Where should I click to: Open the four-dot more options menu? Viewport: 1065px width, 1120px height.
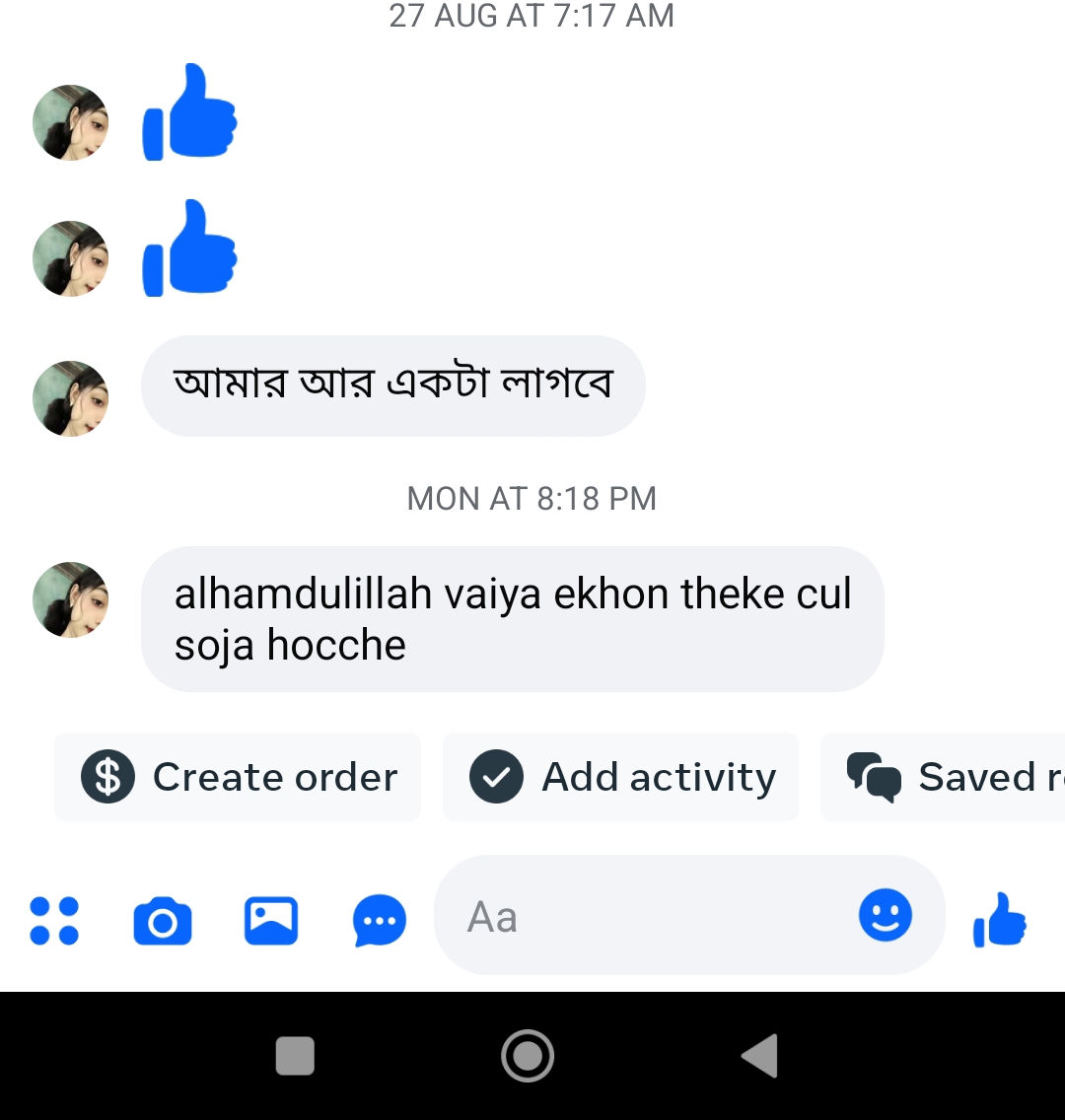[x=54, y=921]
